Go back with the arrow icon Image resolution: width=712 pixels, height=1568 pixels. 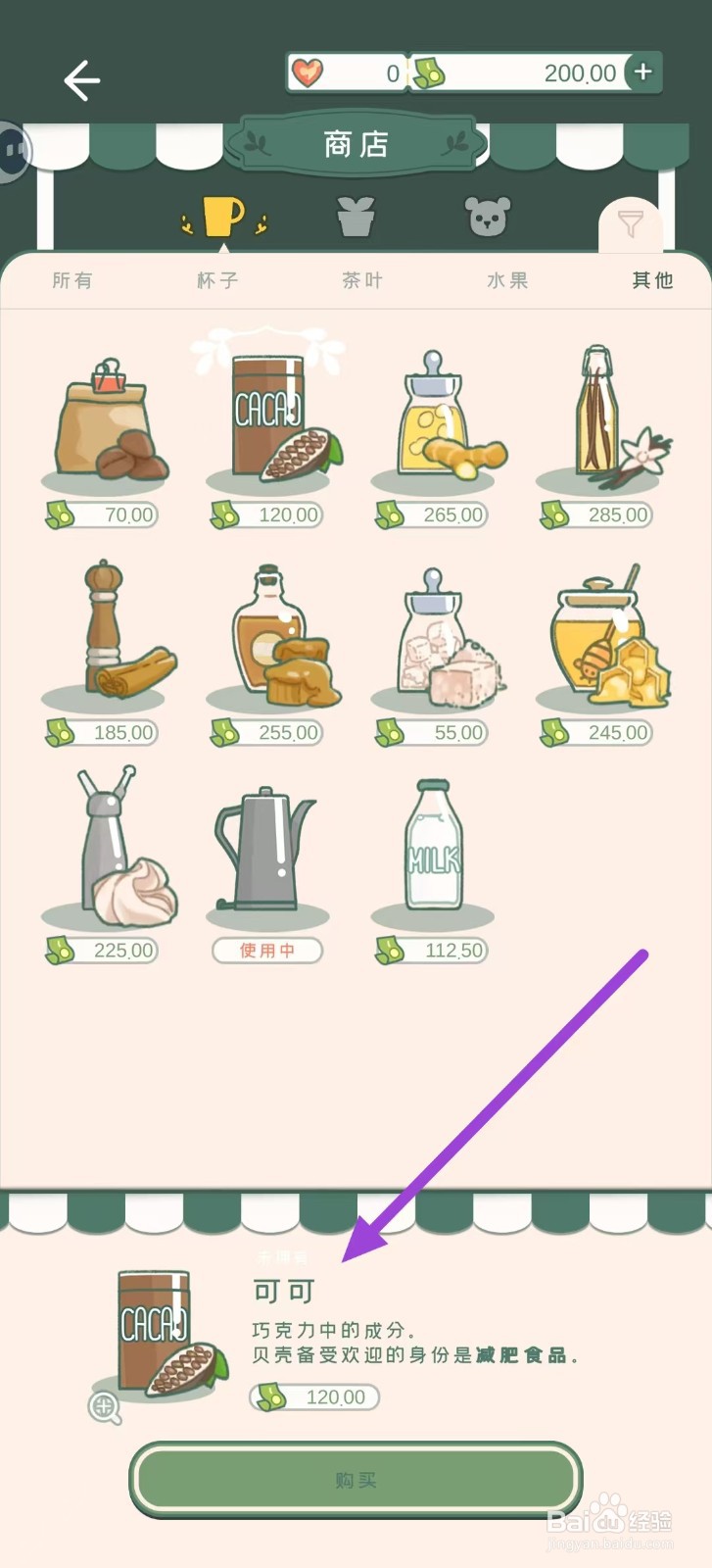[x=82, y=80]
